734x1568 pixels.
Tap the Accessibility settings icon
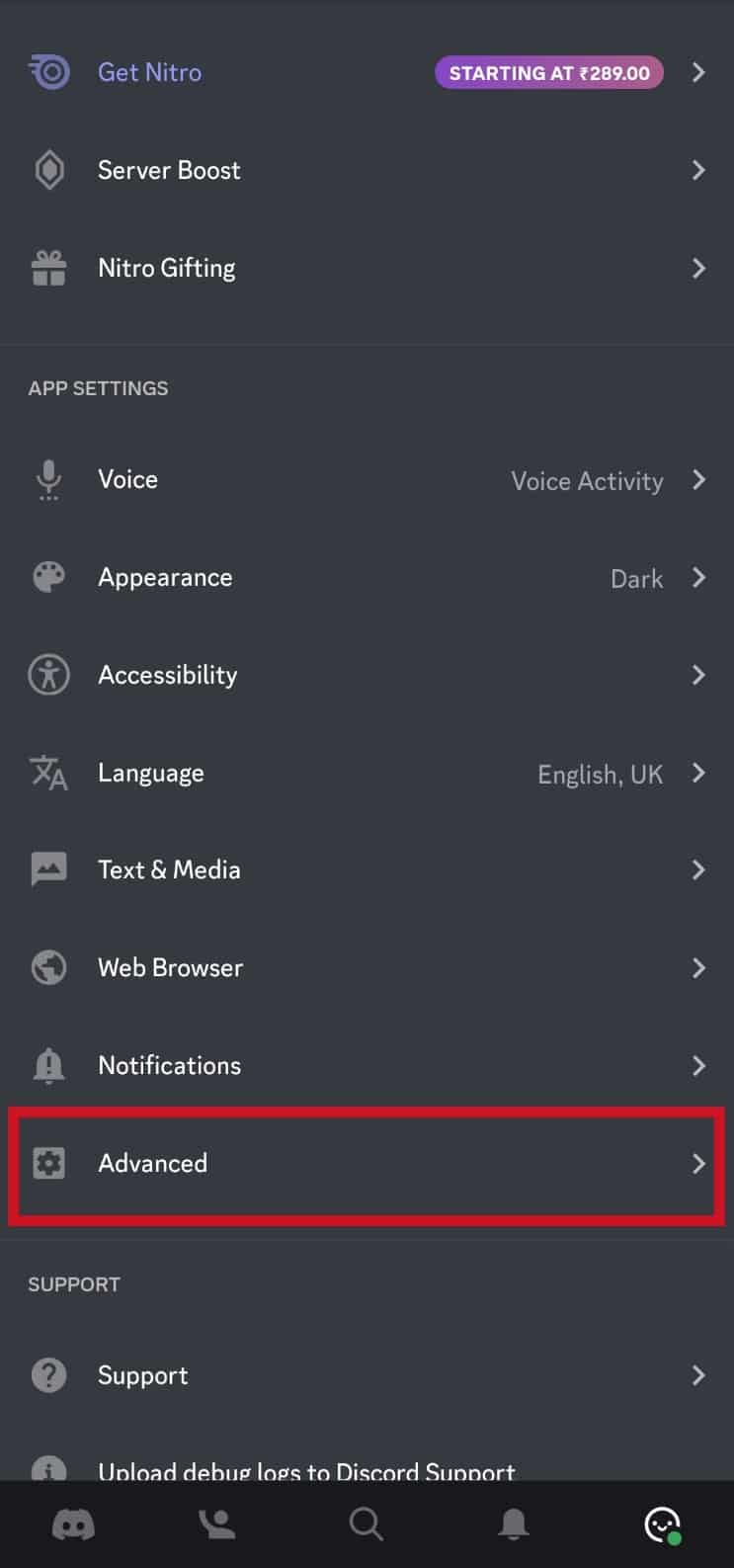48,675
